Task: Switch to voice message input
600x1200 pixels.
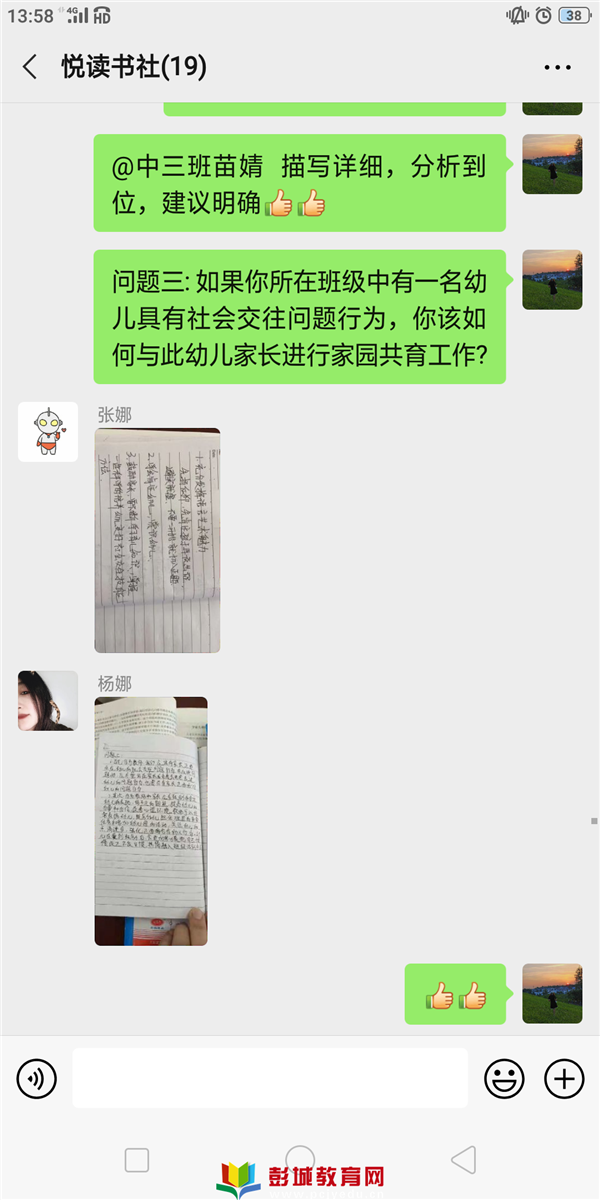Action: (x=37, y=1079)
